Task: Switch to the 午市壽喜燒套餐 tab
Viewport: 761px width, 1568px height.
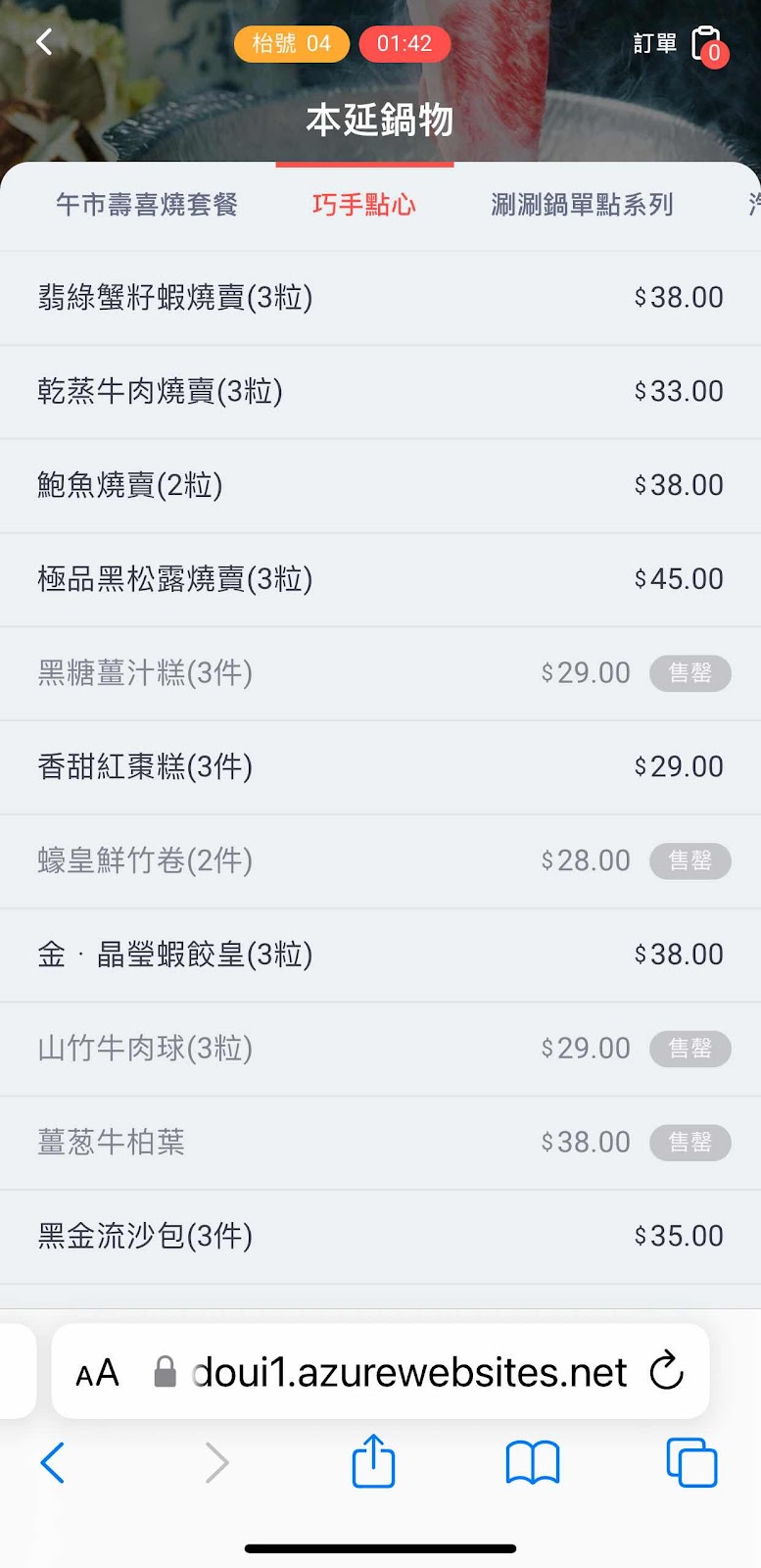Action: [147, 204]
